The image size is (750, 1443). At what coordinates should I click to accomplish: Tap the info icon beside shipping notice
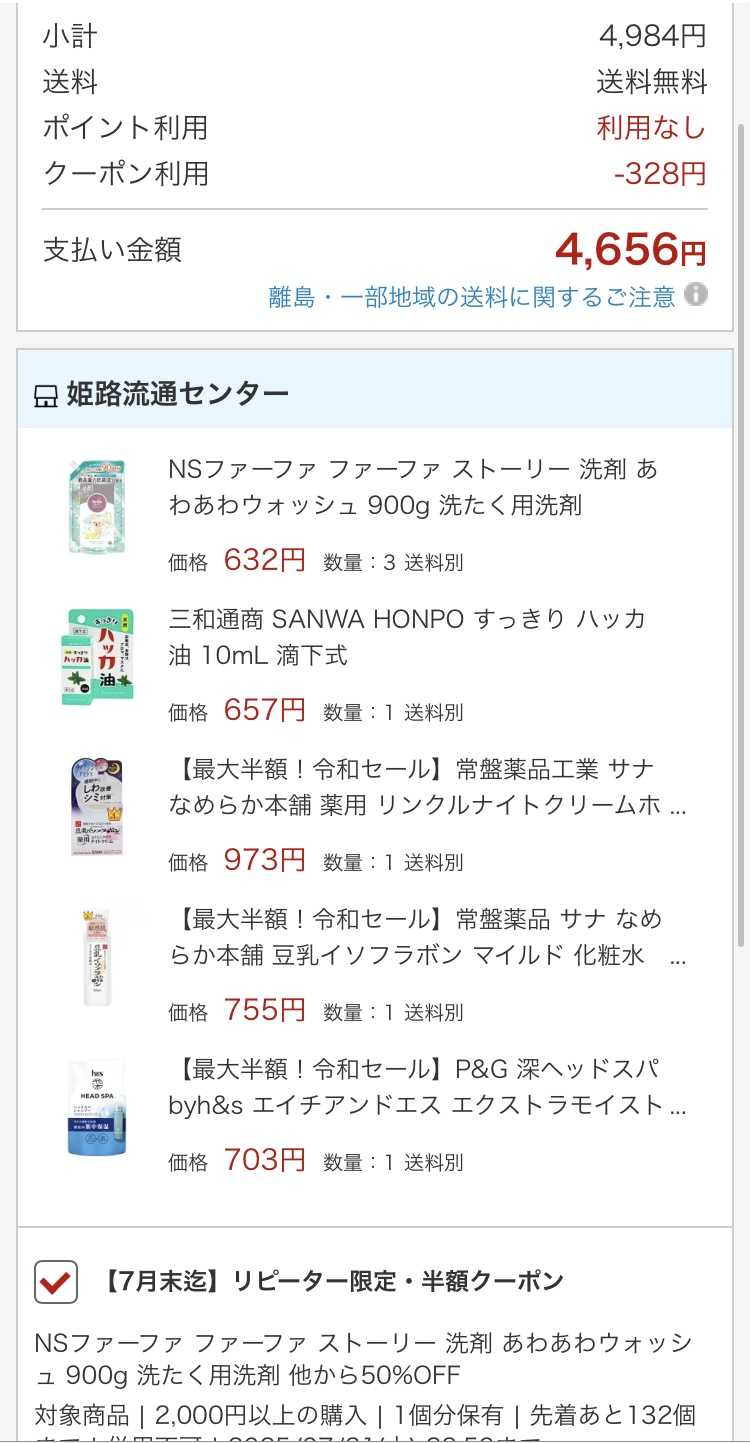(x=696, y=295)
